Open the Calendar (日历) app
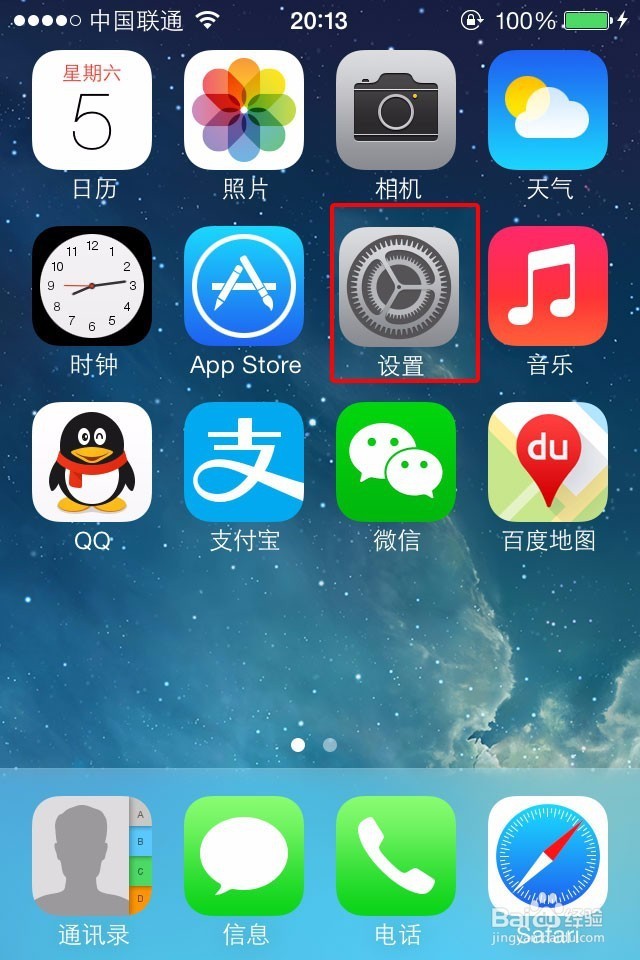 tap(92, 110)
